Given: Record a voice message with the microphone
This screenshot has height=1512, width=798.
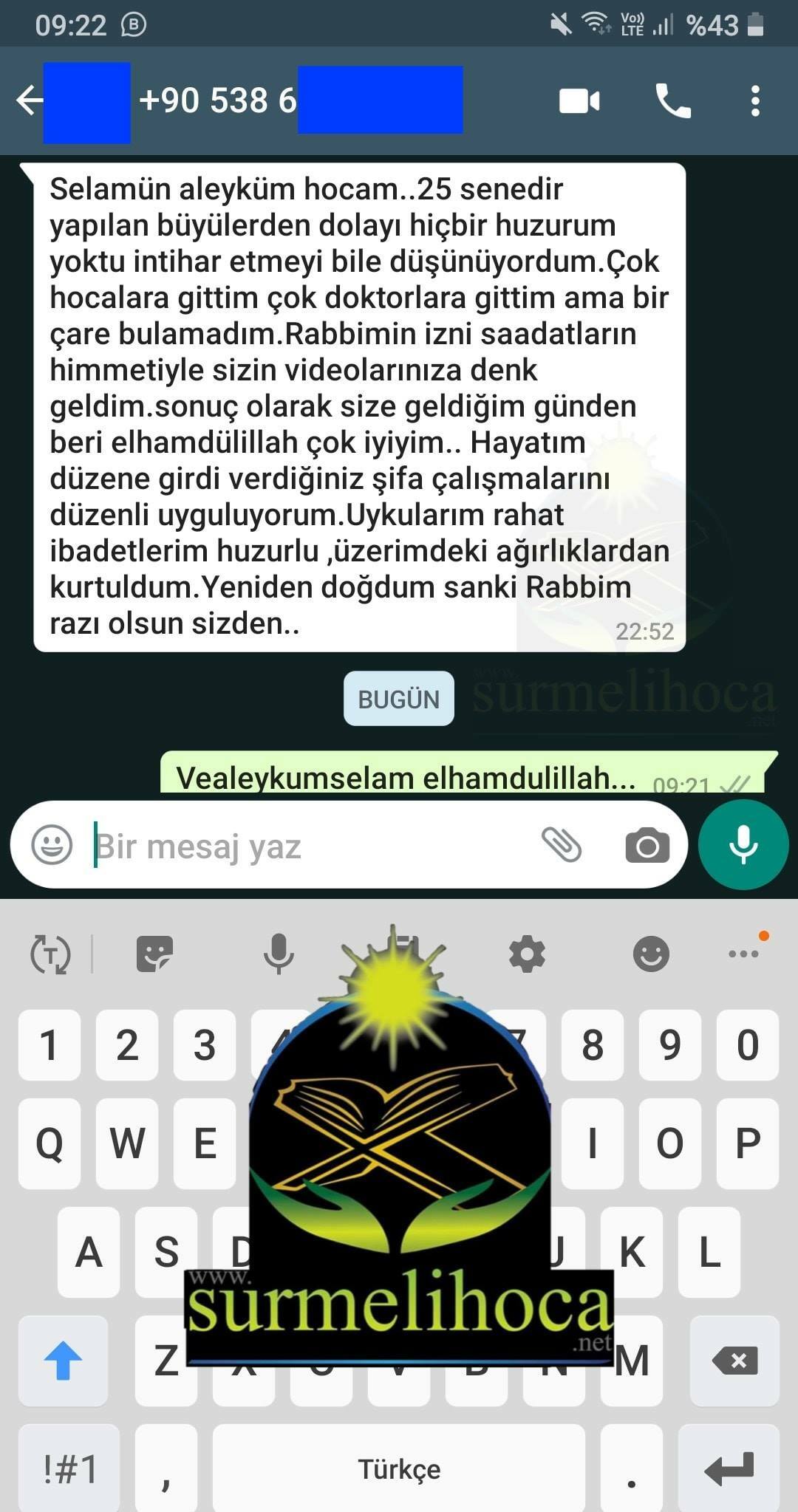Looking at the screenshot, I should pyautogui.click(x=743, y=845).
